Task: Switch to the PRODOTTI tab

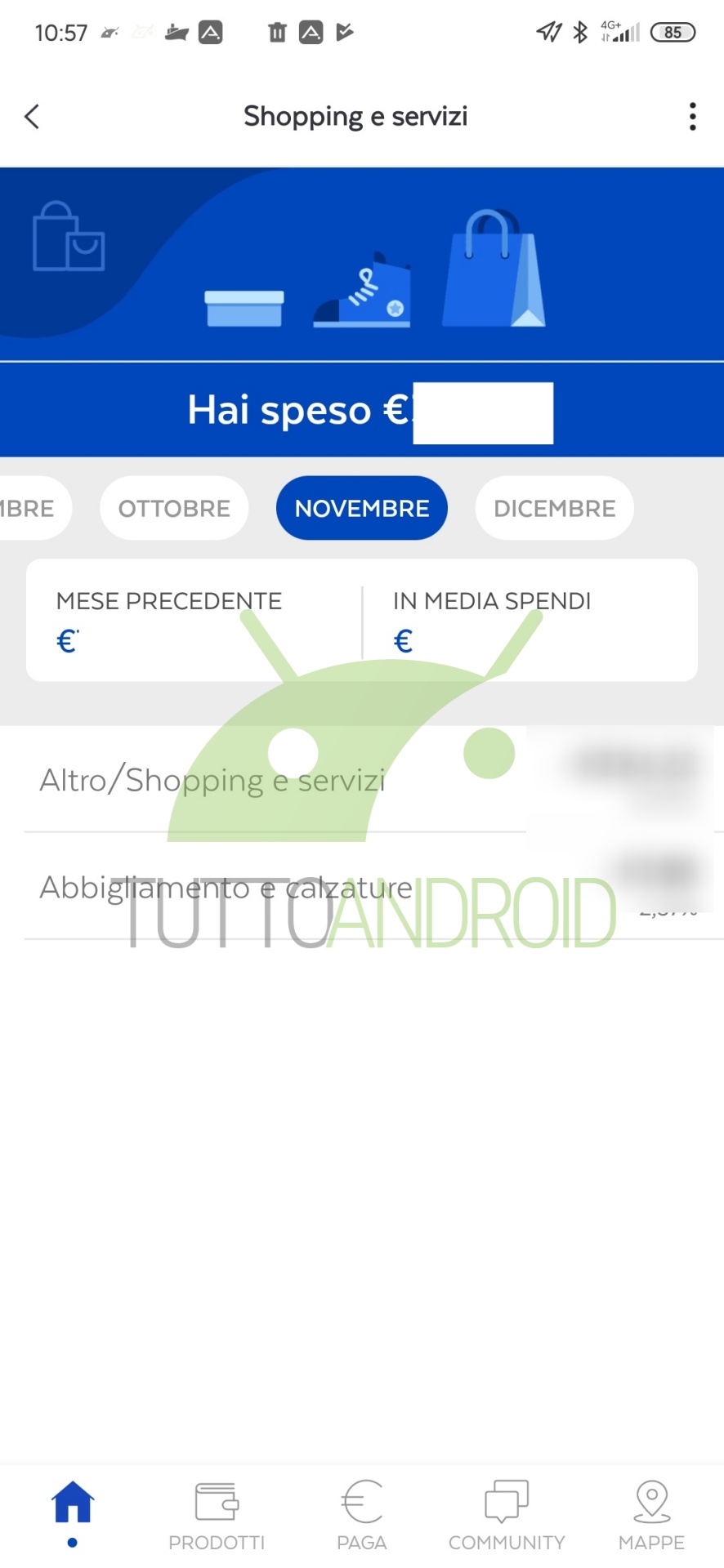Action: (217, 1516)
